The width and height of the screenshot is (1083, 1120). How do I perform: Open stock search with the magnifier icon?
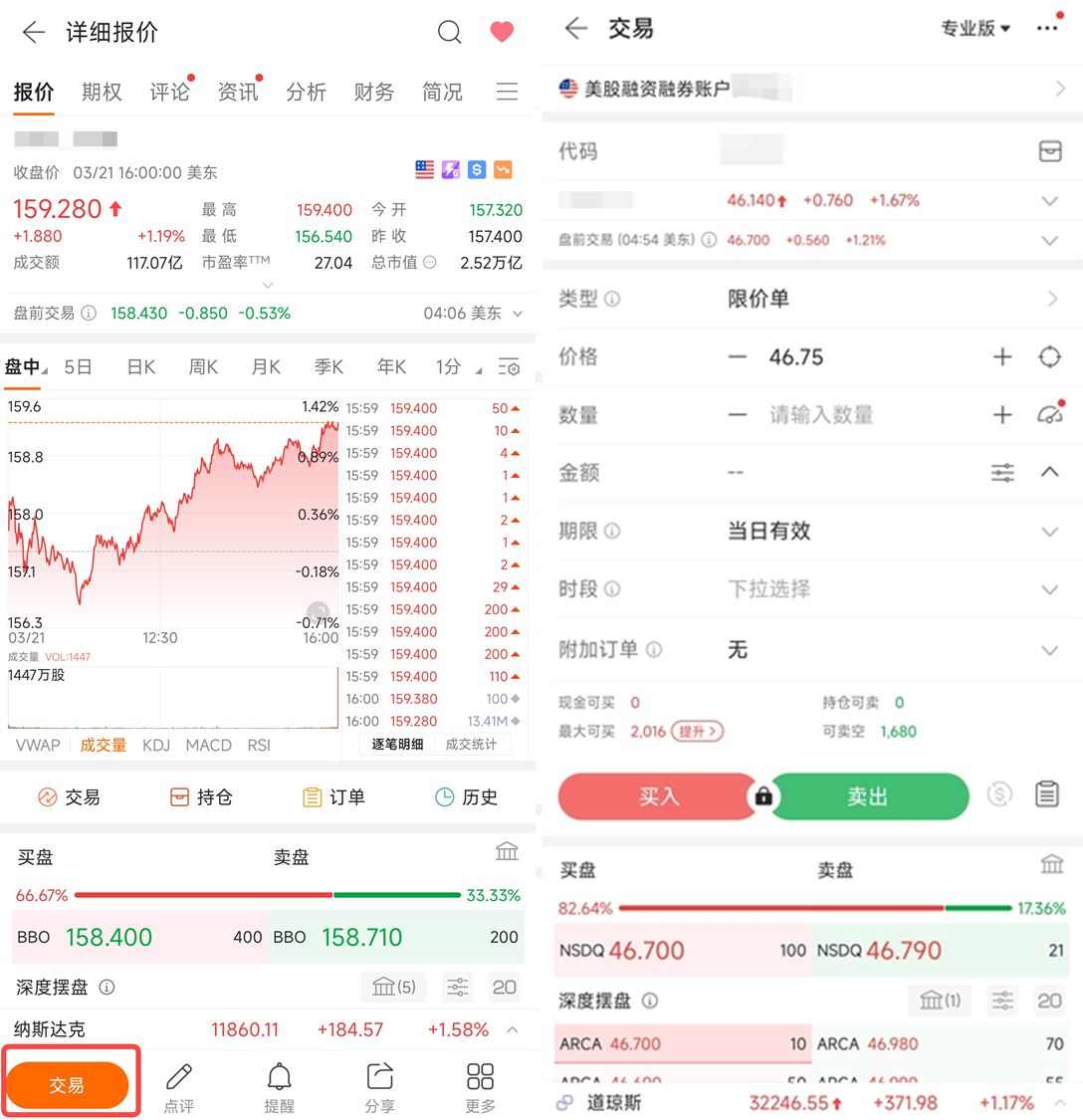[449, 32]
